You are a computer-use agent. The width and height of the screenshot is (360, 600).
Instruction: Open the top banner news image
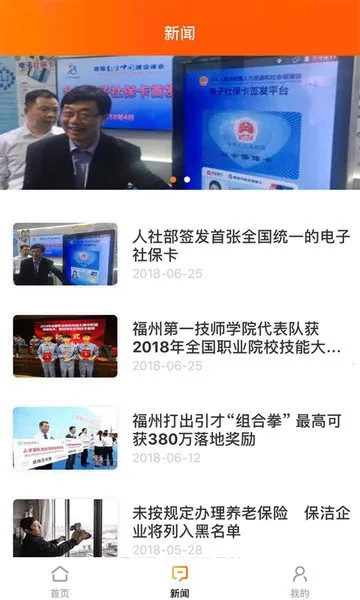point(180,122)
